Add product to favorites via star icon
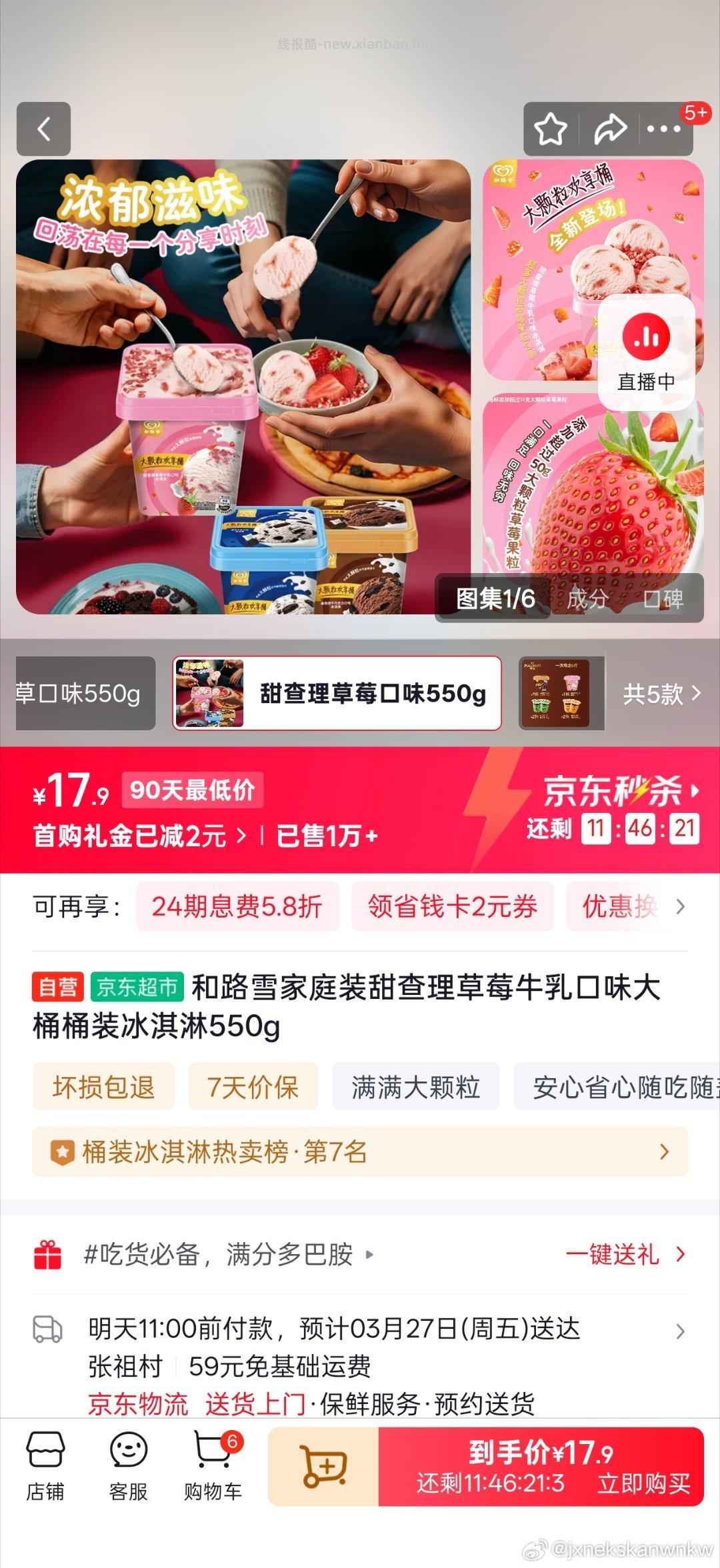 (x=551, y=130)
